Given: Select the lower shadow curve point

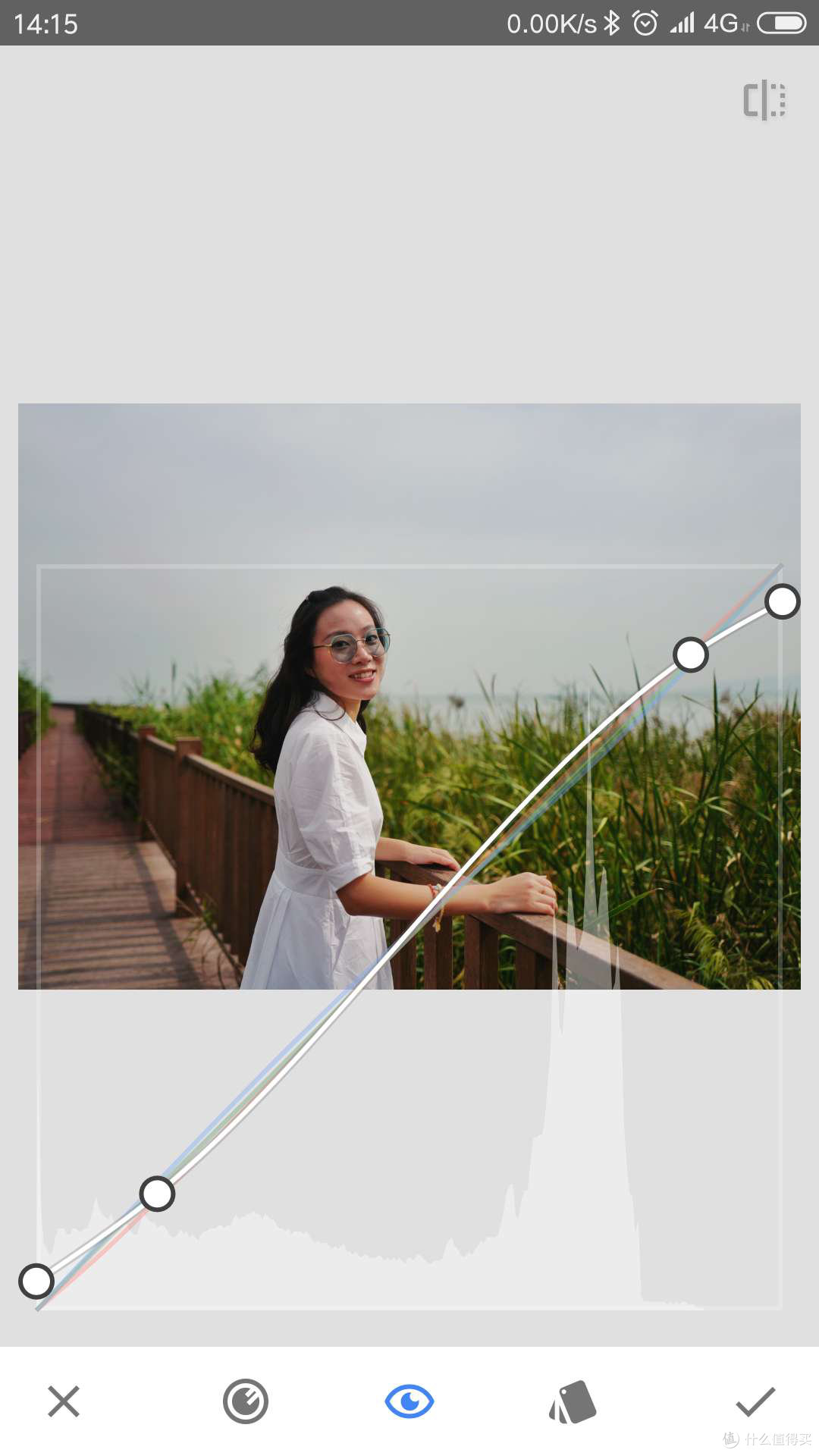Looking at the screenshot, I should tap(157, 1194).
